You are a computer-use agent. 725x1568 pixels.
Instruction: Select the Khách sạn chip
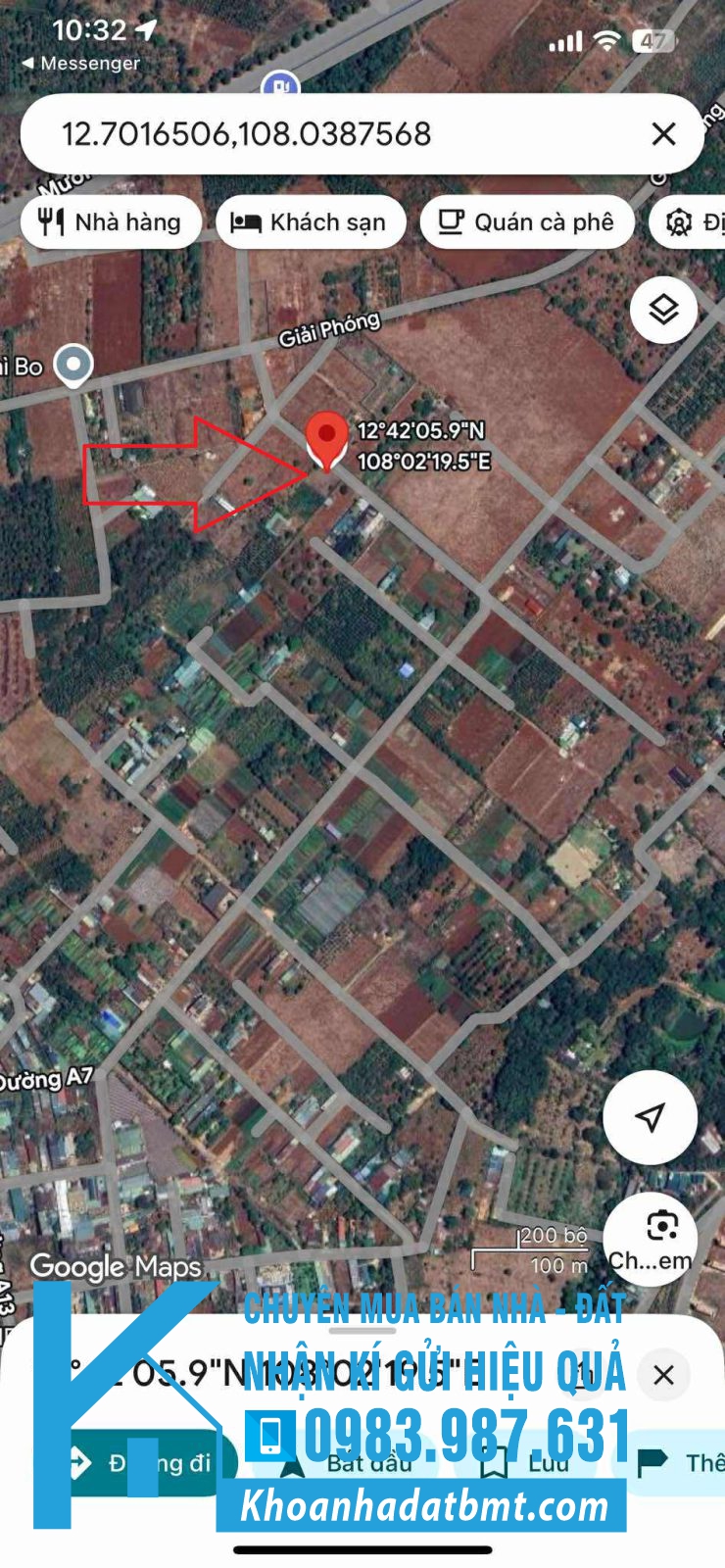tap(309, 222)
